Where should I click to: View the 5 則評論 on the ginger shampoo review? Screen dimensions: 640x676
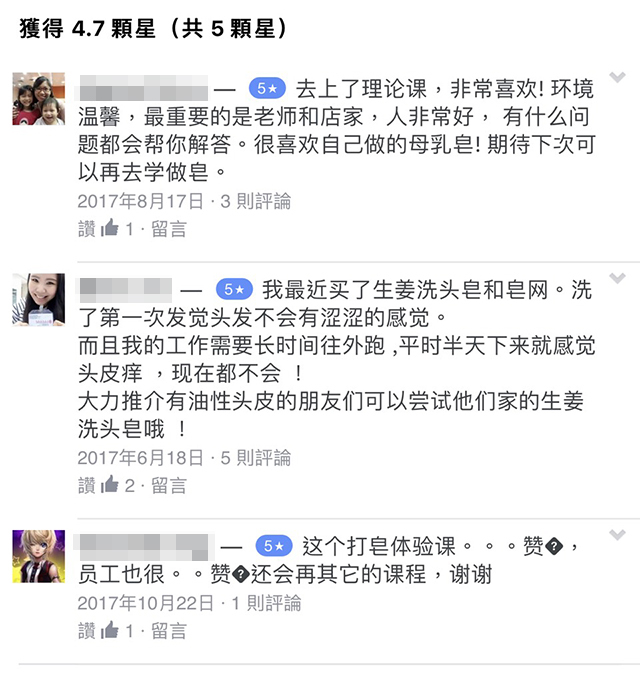pyautogui.click(x=255, y=458)
